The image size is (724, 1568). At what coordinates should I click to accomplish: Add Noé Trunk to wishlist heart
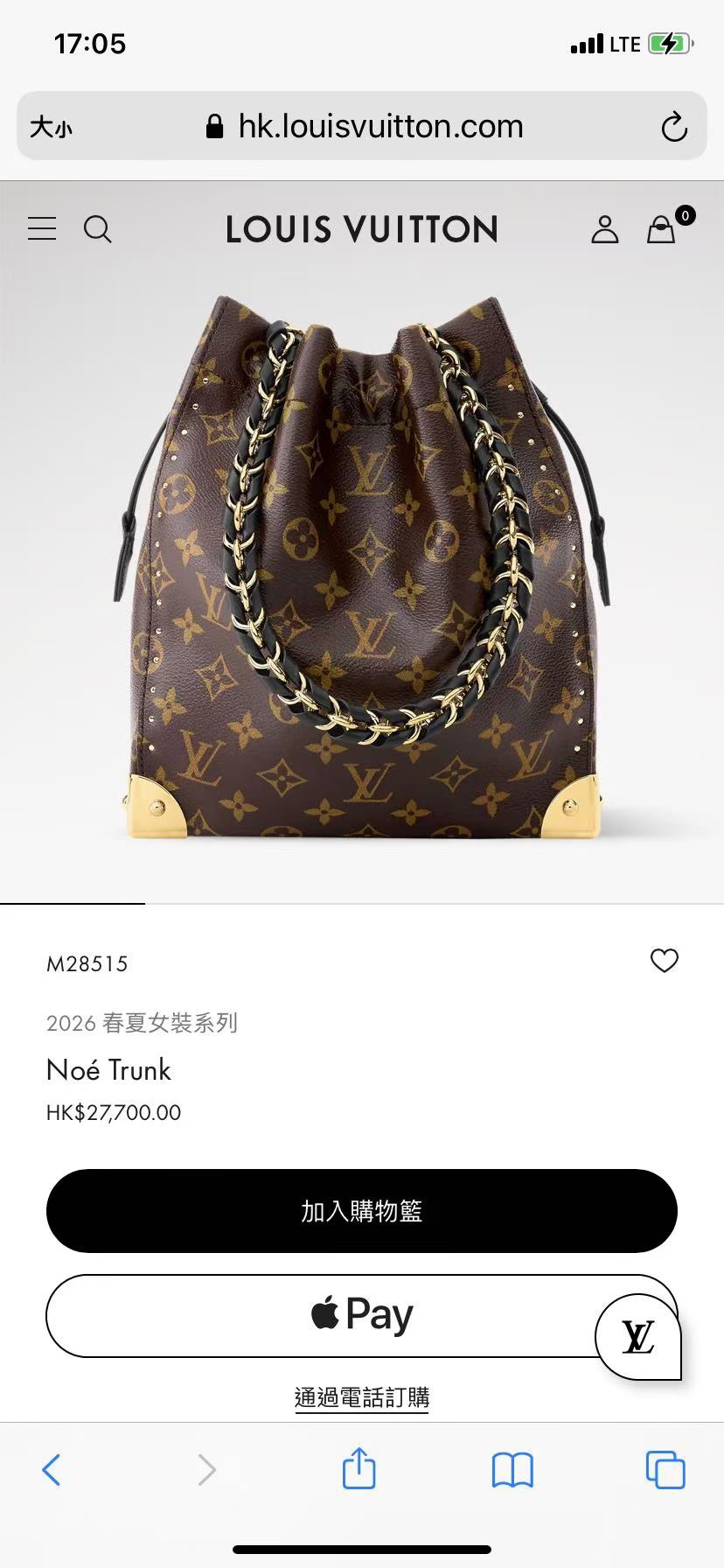click(665, 961)
